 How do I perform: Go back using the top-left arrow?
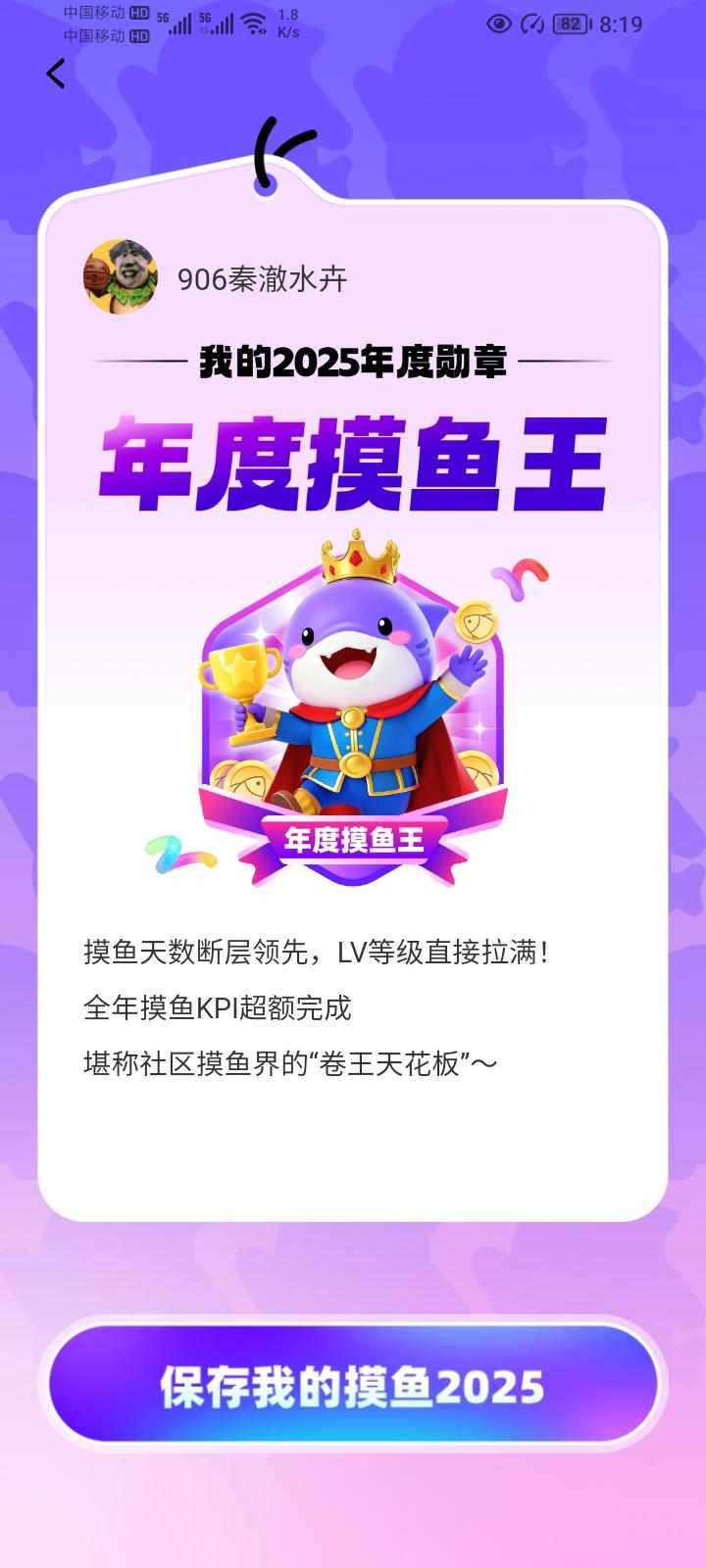tap(56, 73)
